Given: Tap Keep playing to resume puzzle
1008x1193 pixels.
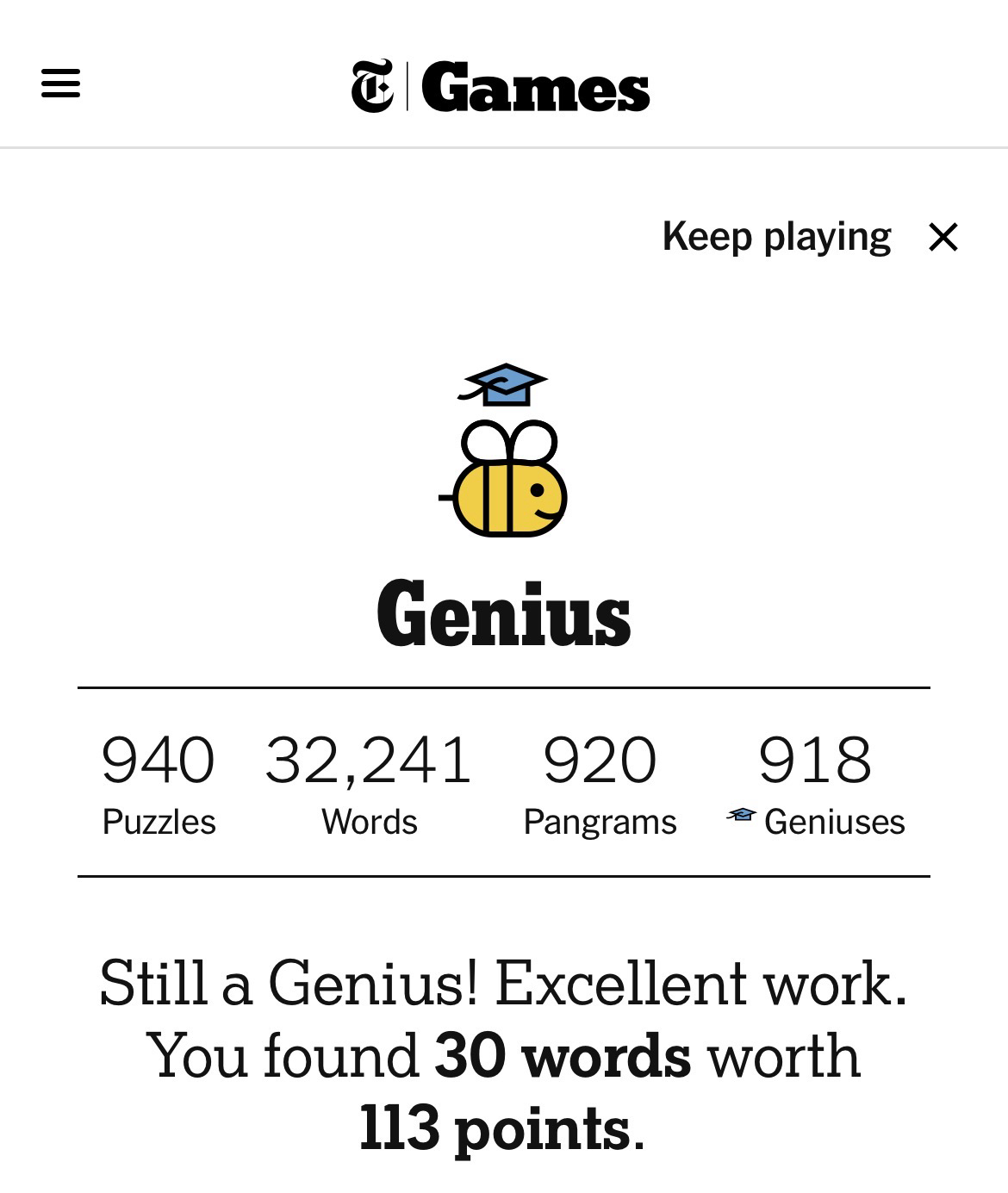Looking at the screenshot, I should coord(775,236).
